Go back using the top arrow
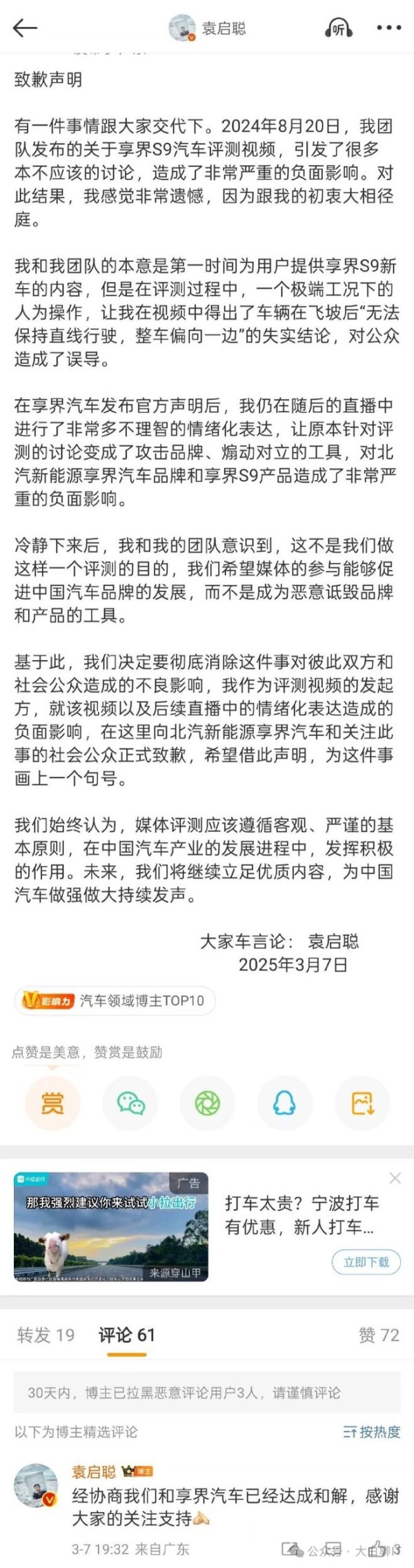414x1568 pixels. click(25, 28)
